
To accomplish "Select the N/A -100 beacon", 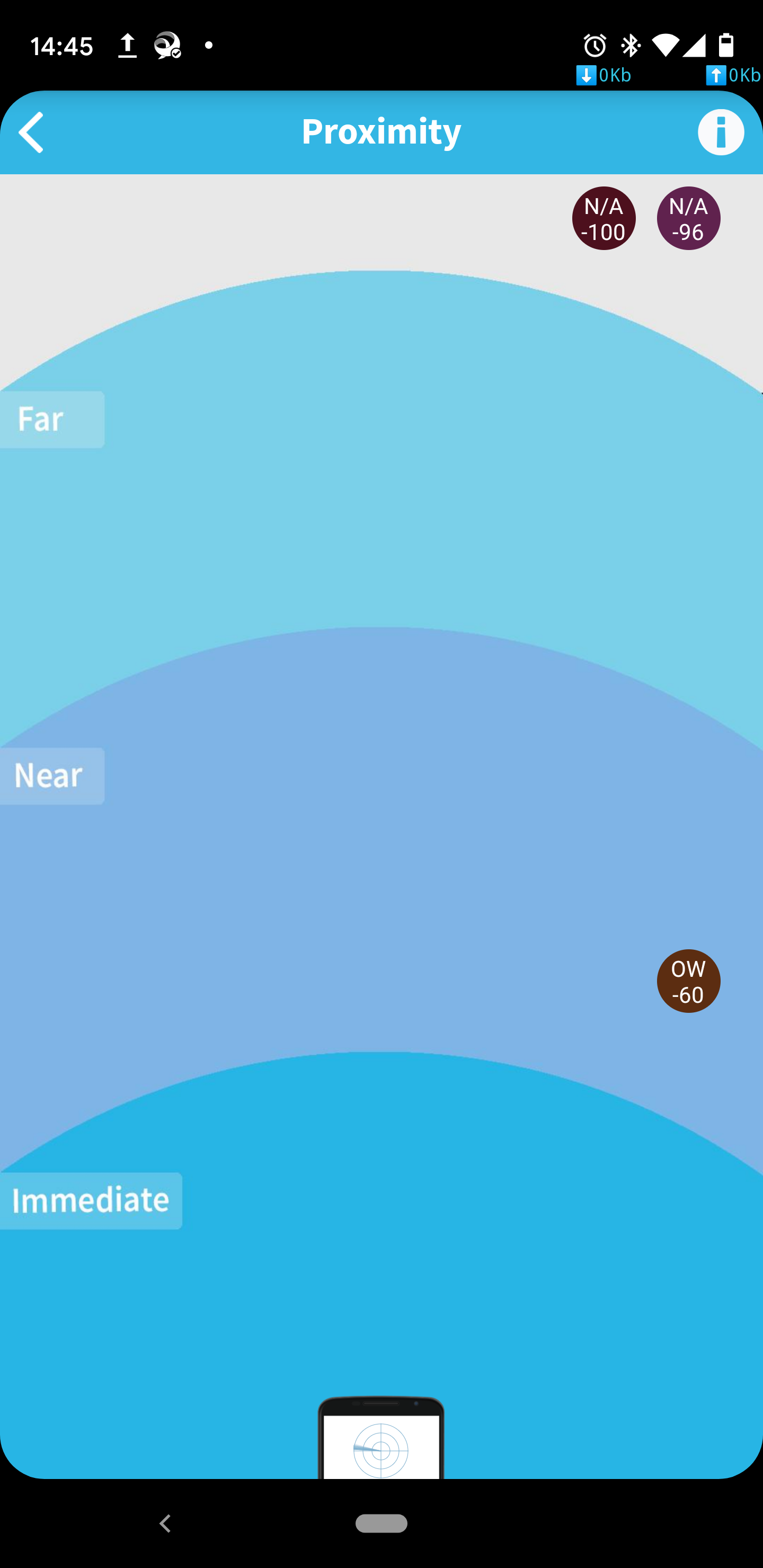I will [x=604, y=219].
